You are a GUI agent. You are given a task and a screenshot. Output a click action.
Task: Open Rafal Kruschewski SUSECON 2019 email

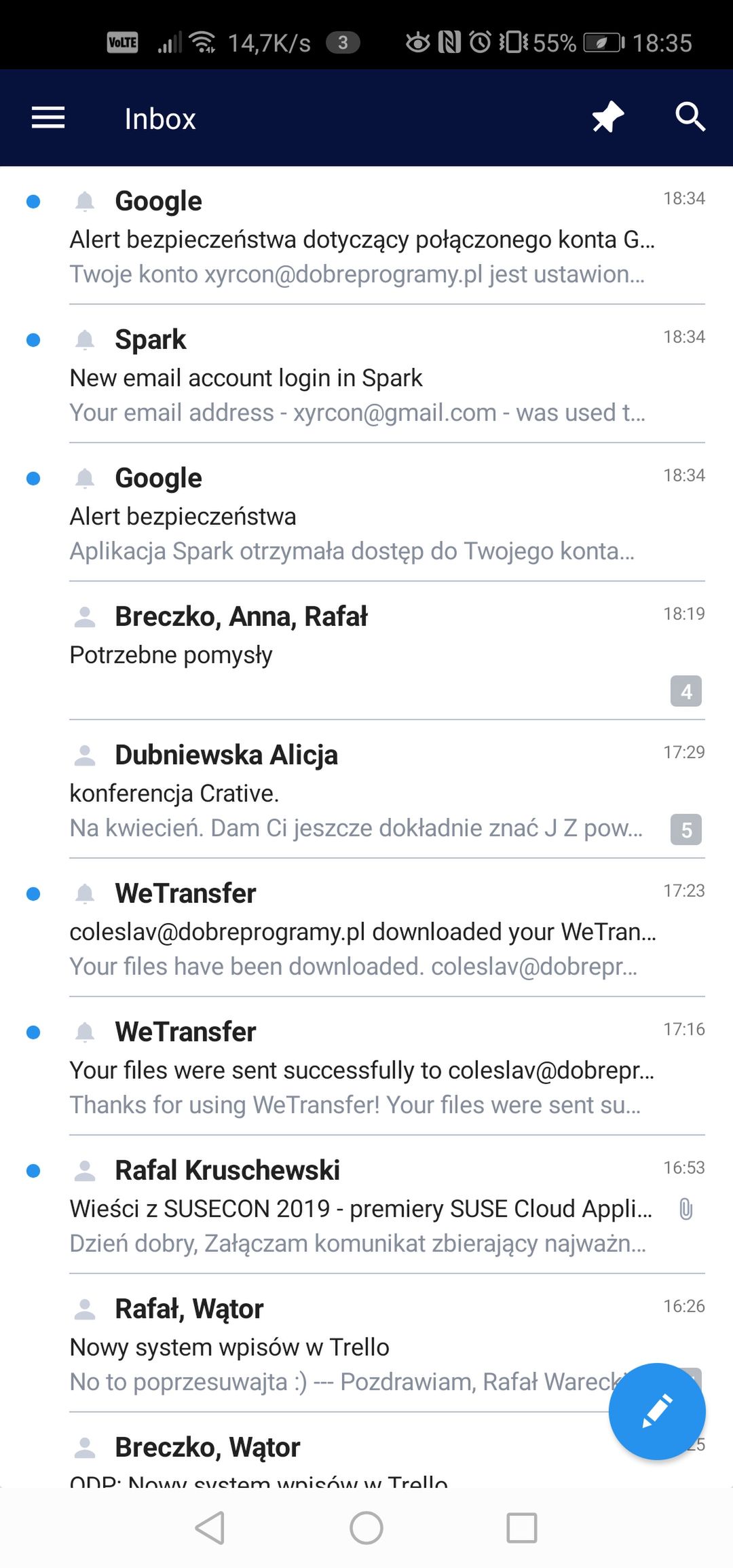(366, 1205)
